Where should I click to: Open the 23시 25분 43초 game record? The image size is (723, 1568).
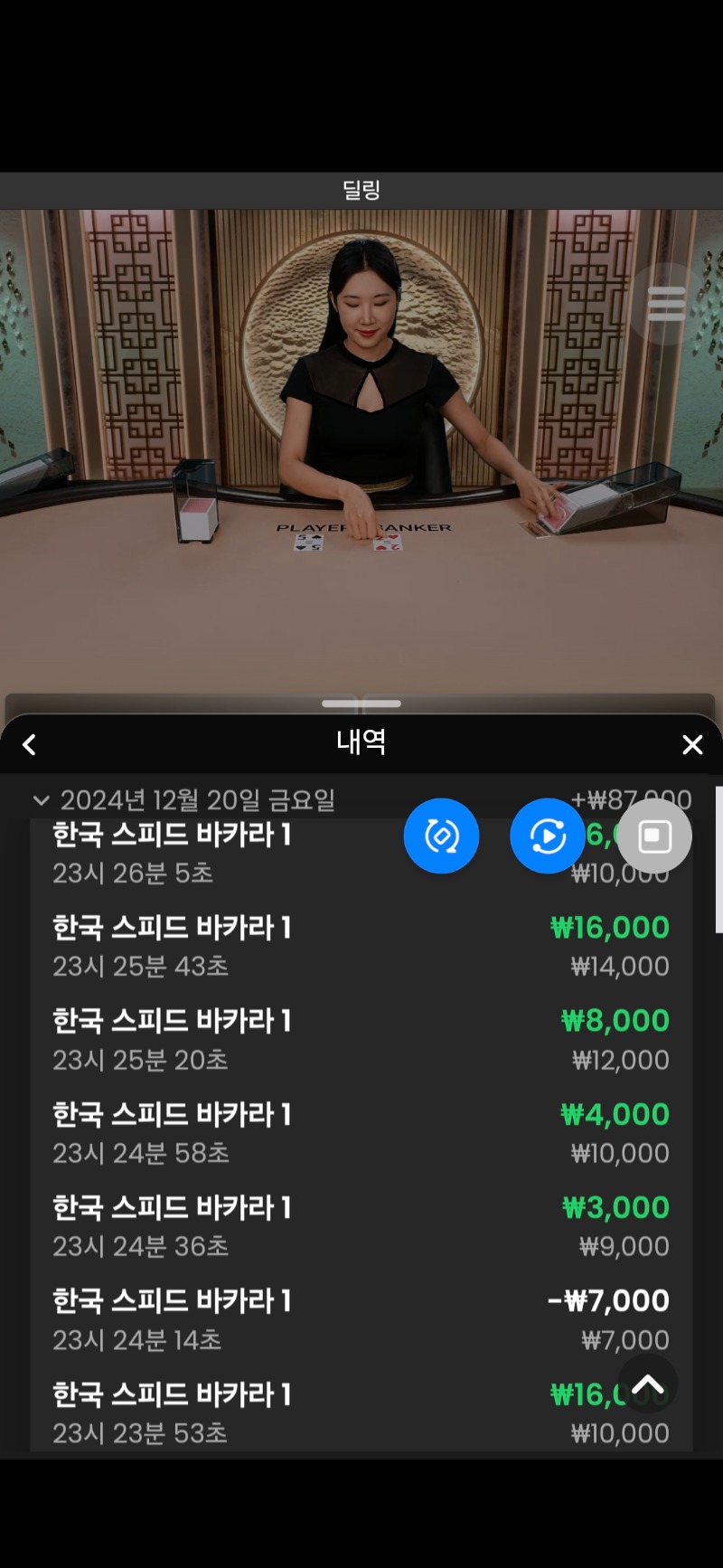pyautogui.click(x=361, y=946)
